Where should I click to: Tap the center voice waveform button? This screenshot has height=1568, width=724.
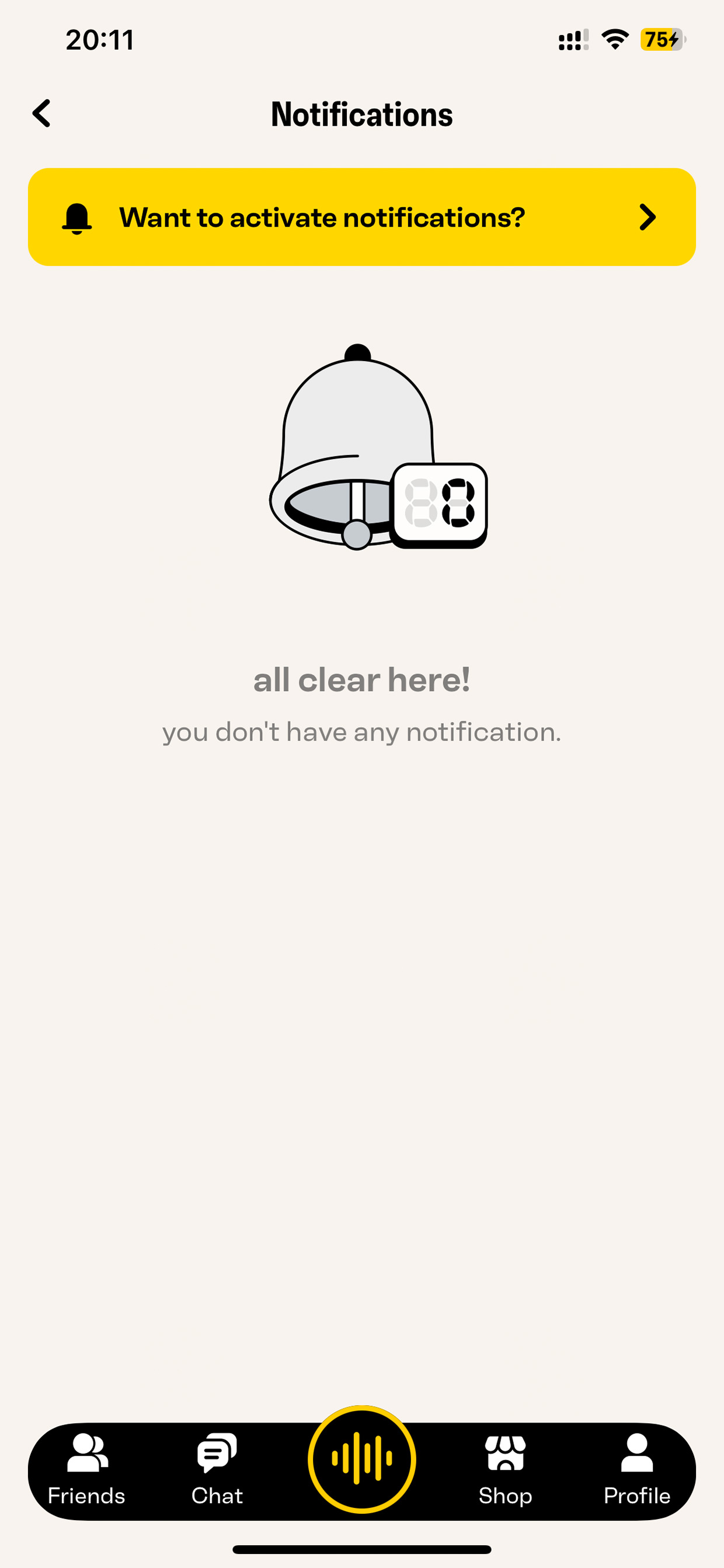click(x=362, y=1458)
